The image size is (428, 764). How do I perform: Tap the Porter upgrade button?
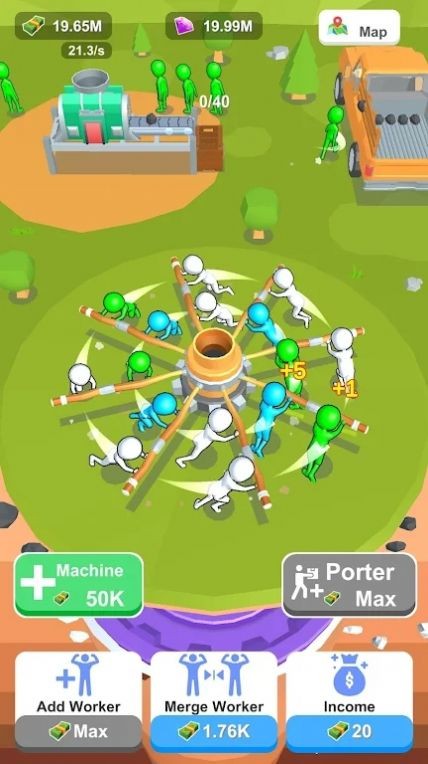point(349,585)
